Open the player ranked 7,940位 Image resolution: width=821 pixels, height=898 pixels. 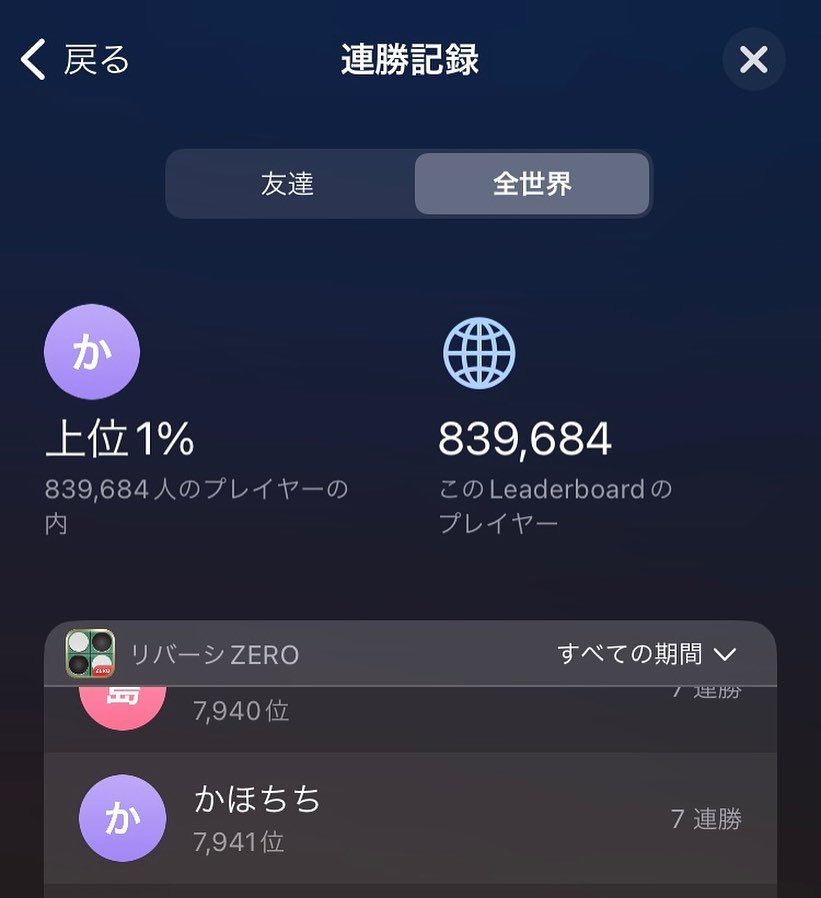[x=410, y=716]
